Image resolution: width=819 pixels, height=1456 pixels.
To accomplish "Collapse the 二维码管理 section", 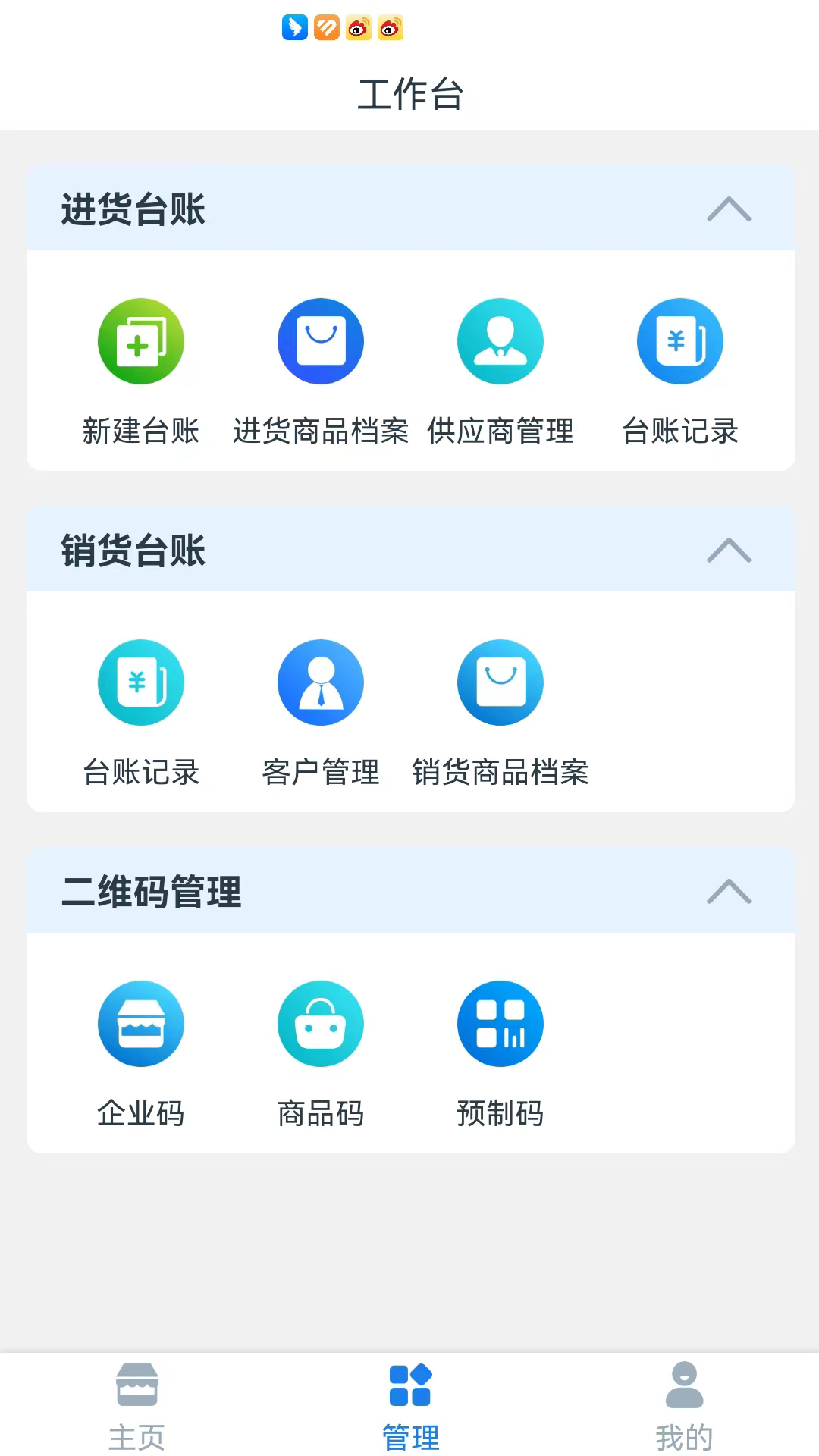I will point(729,892).
